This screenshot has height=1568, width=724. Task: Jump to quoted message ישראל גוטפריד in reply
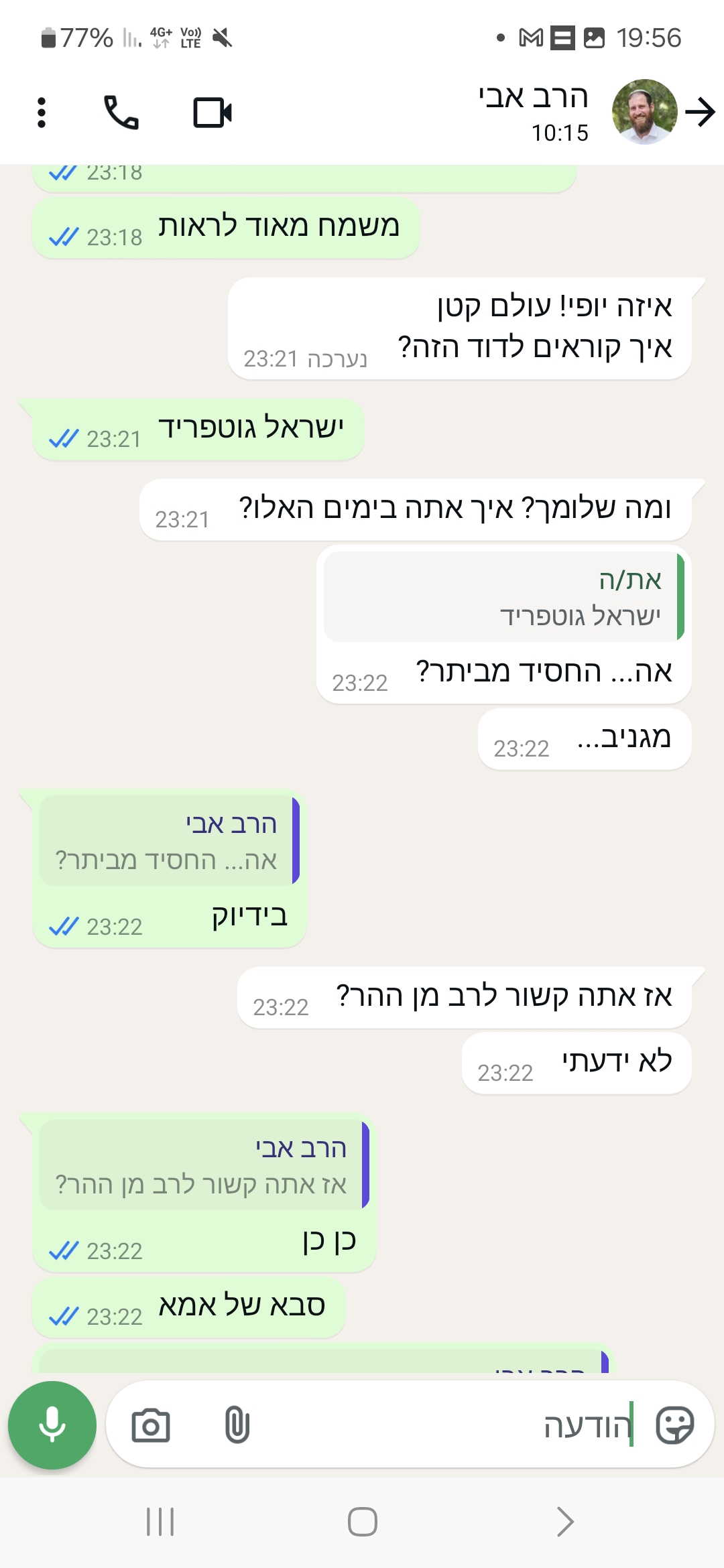[x=503, y=596]
